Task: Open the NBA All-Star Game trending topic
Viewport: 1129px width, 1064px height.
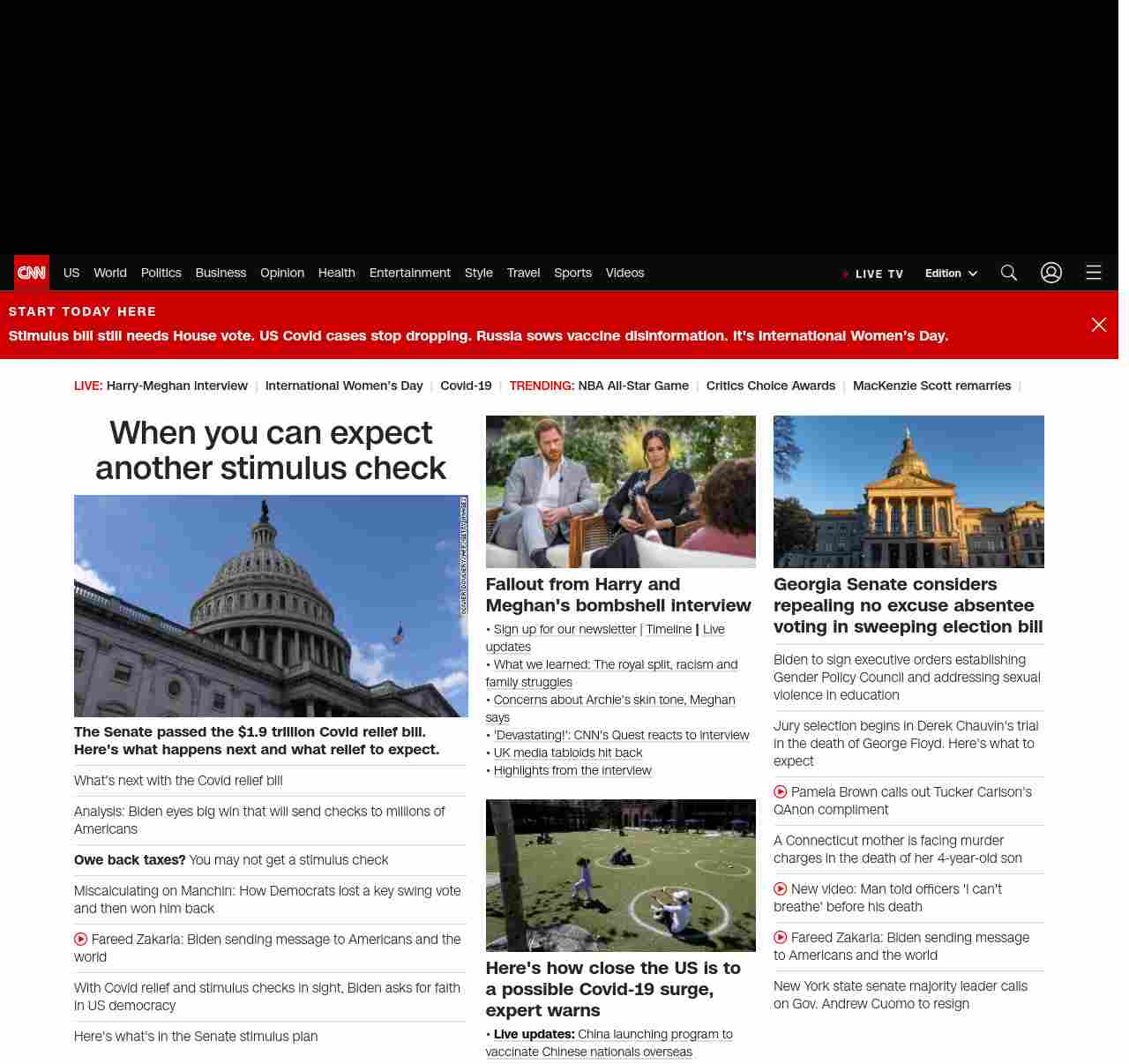Action: coord(632,386)
